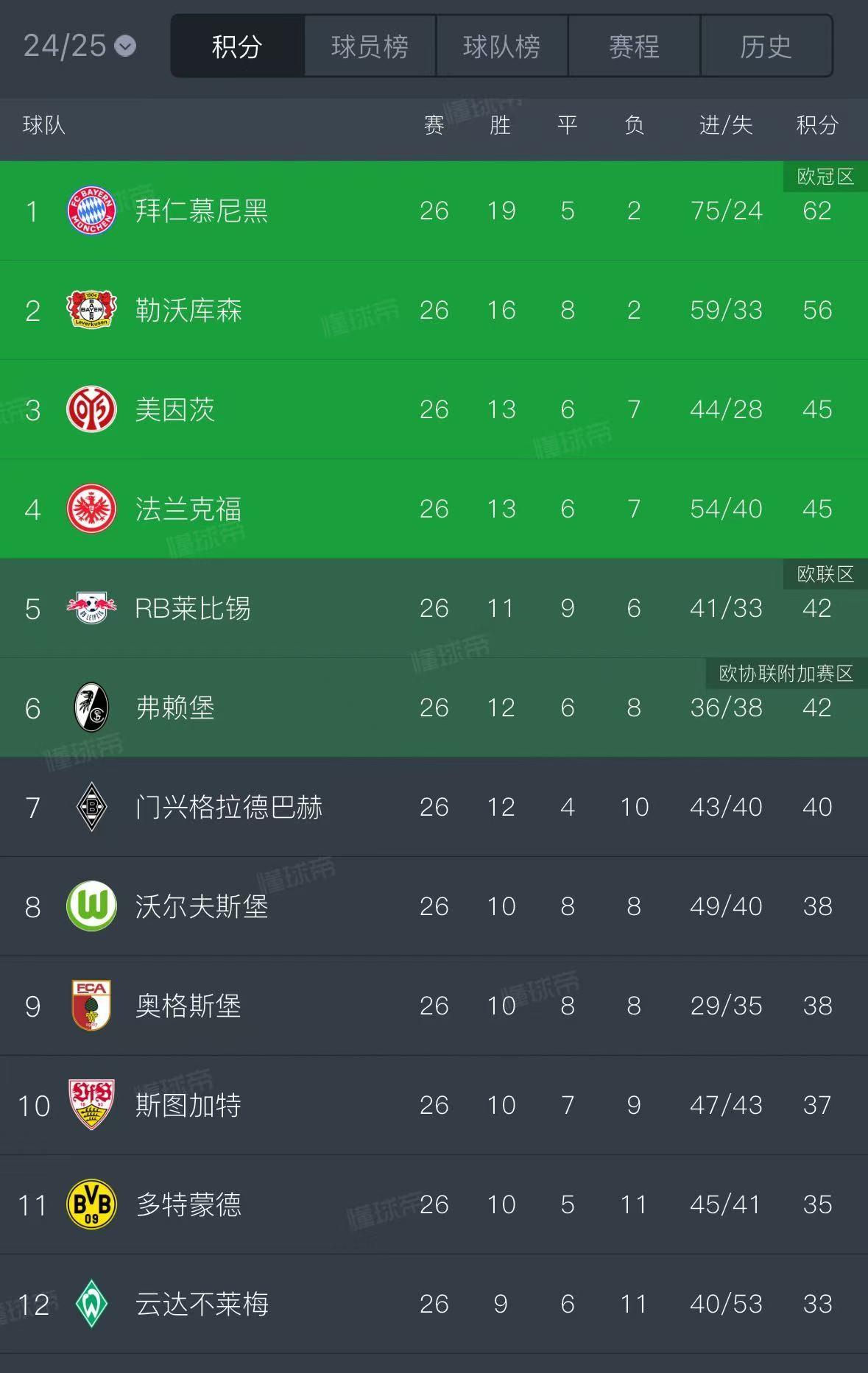Select the 积分 standings tab
This screenshot has height=1373, width=868.
tap(237, 46)
